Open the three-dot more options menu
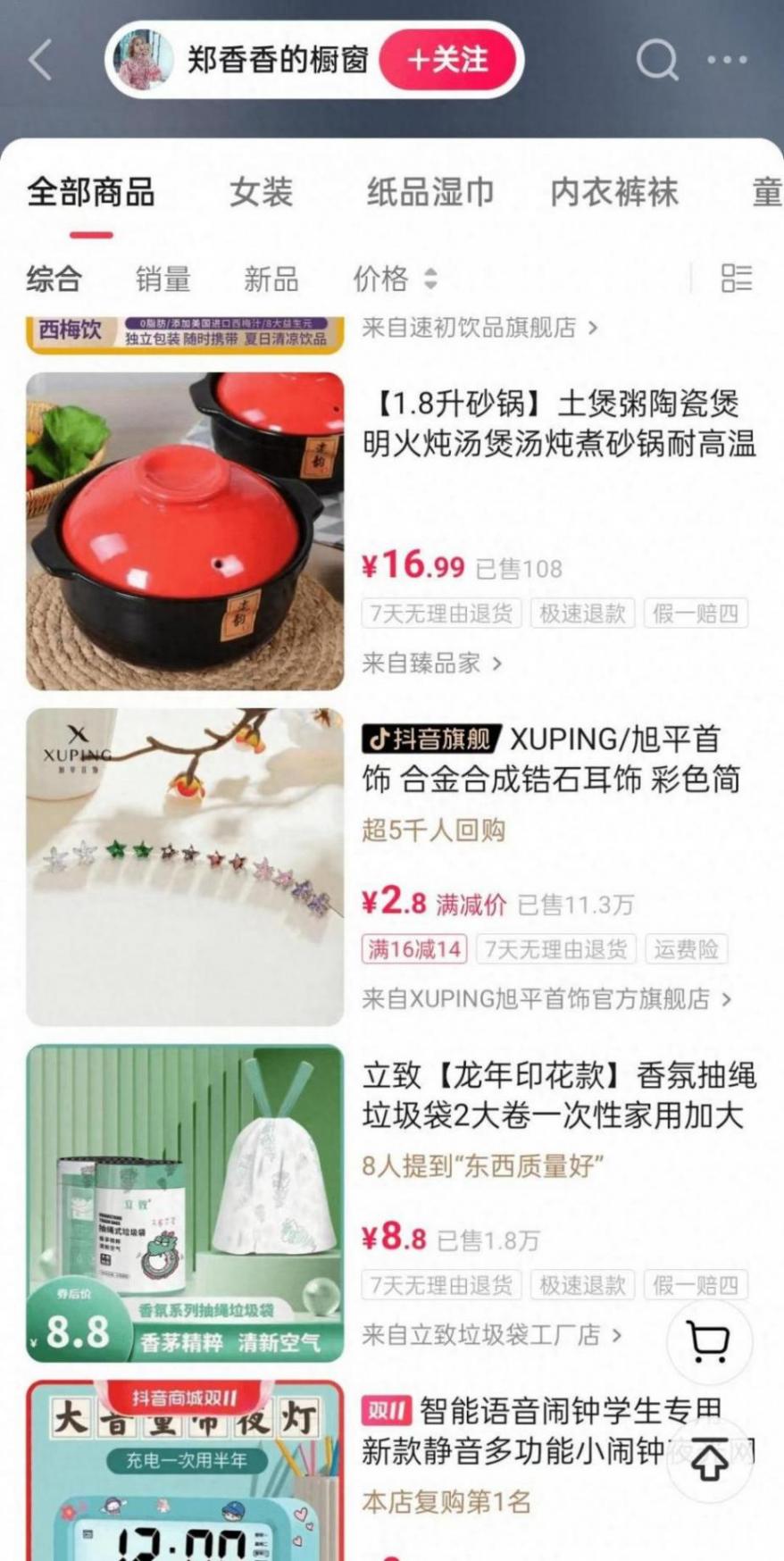Viewport: 784px width, 1561px height. pyautogui.click(x=727, y=60)
